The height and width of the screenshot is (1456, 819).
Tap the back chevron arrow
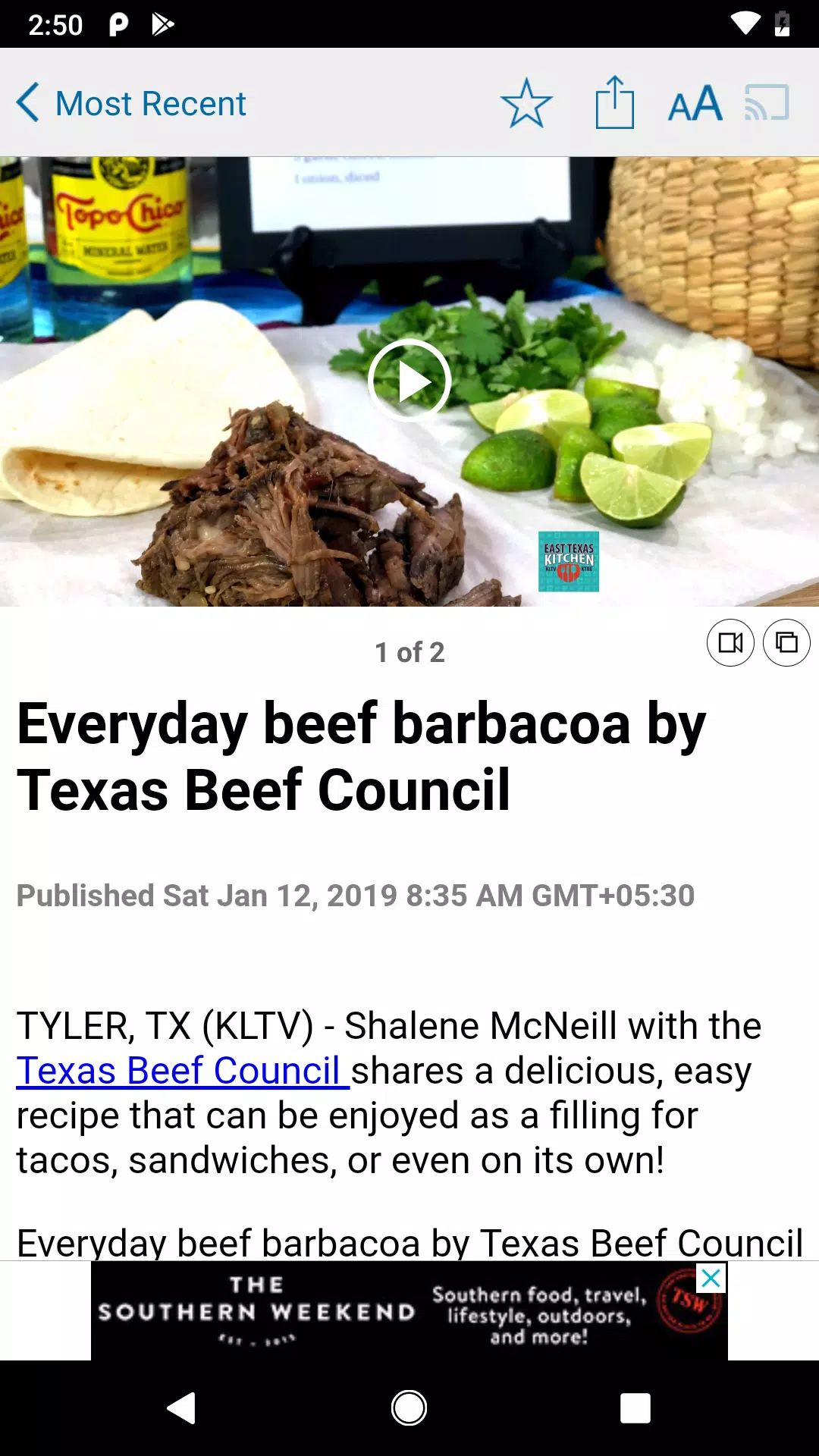click(29, 103)
